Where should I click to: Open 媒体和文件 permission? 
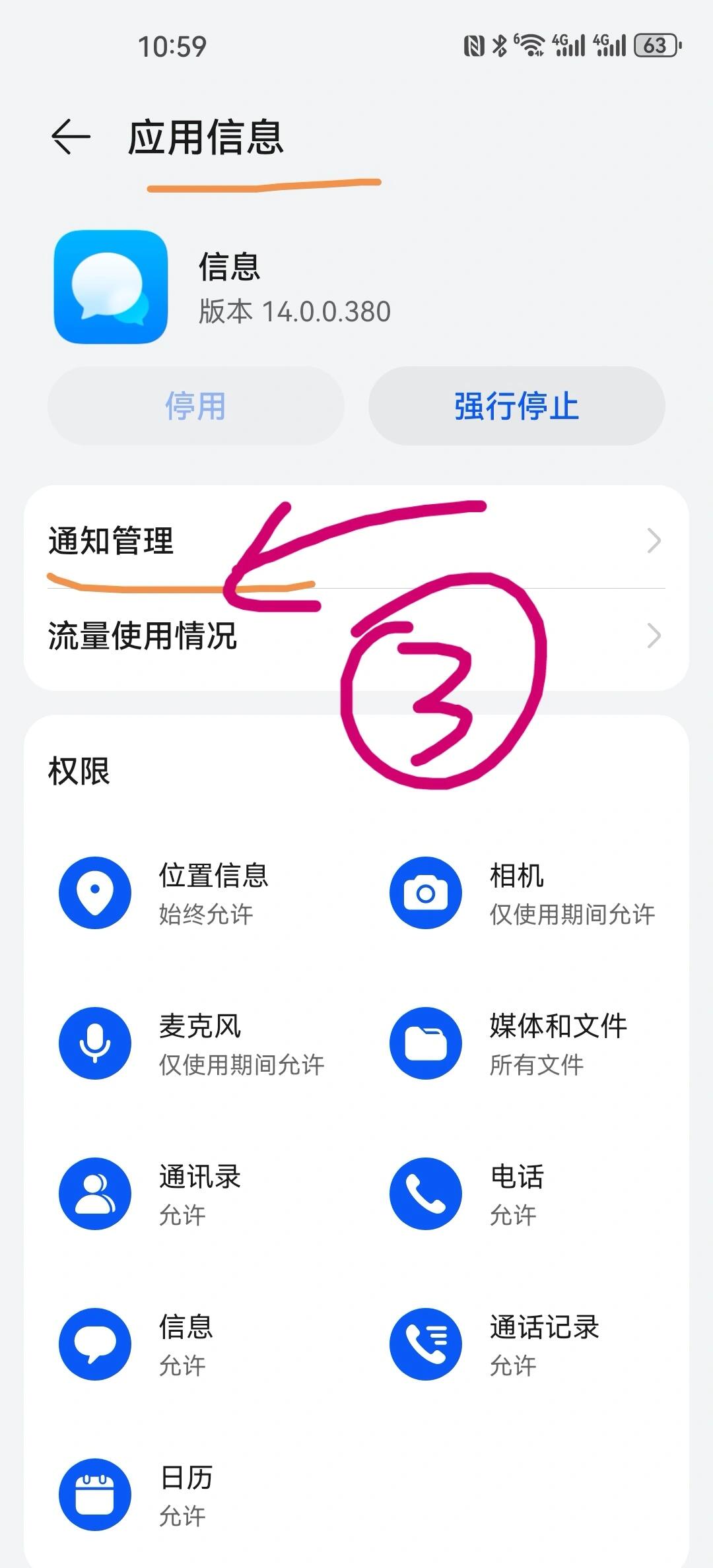522,1043
